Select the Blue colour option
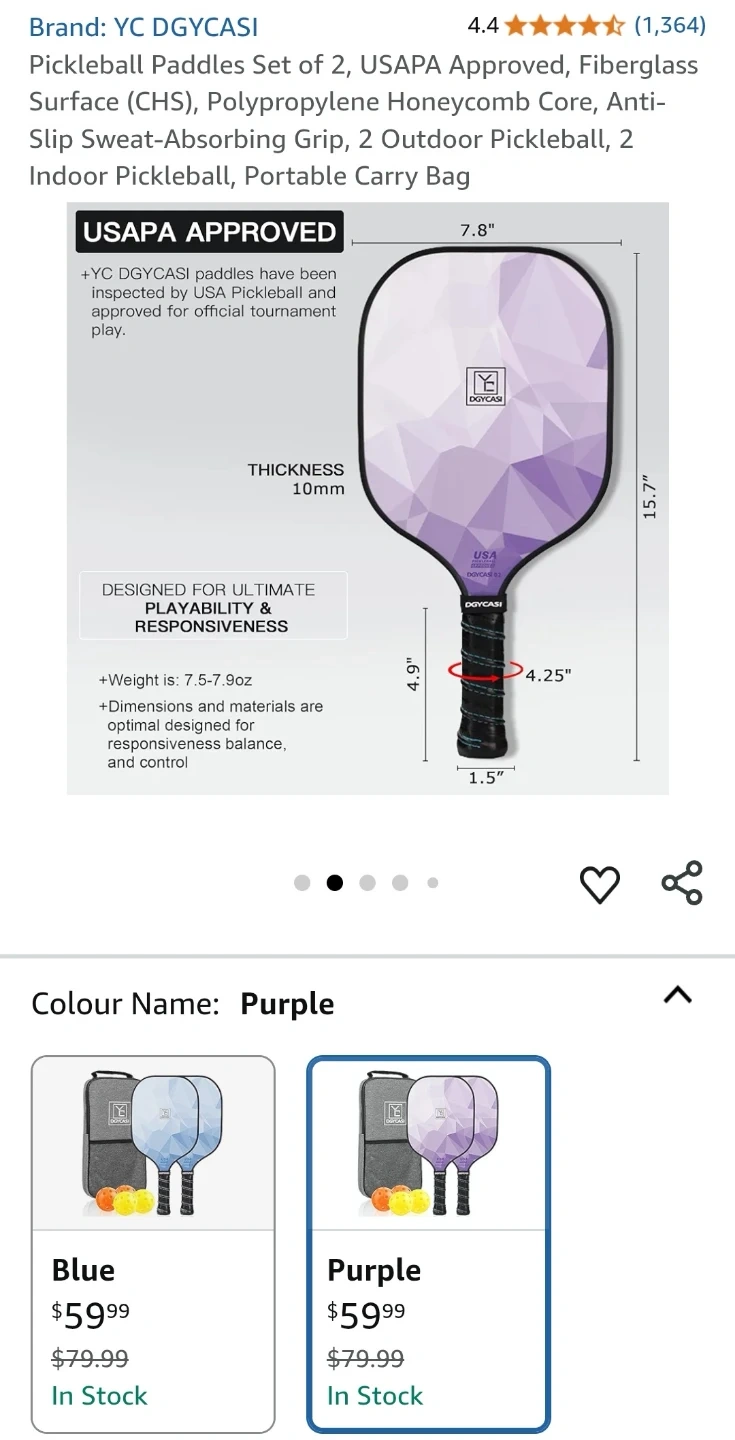 pos(153,1244)
